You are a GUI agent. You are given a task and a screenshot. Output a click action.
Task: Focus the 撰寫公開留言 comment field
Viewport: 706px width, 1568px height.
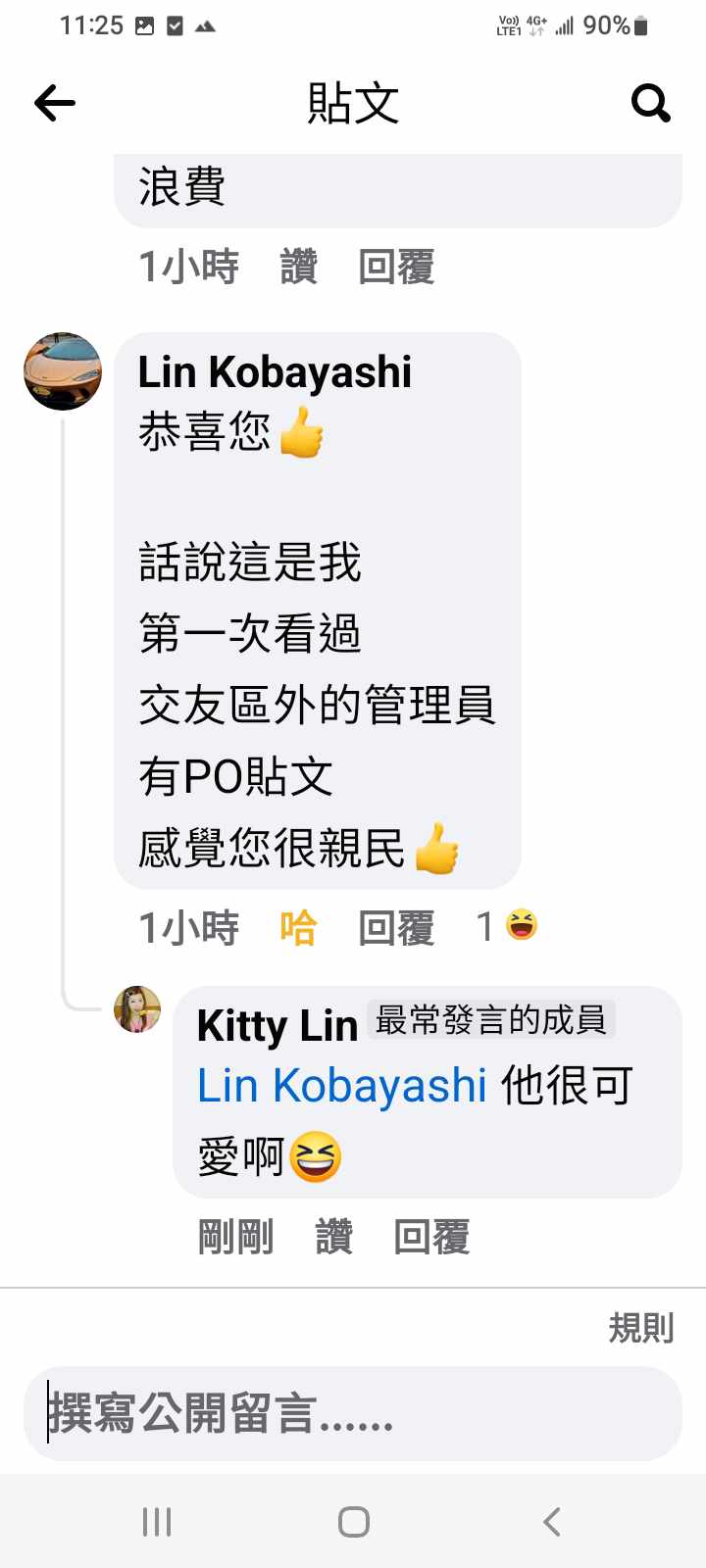pyautogui.click(x=353, y=1414)
